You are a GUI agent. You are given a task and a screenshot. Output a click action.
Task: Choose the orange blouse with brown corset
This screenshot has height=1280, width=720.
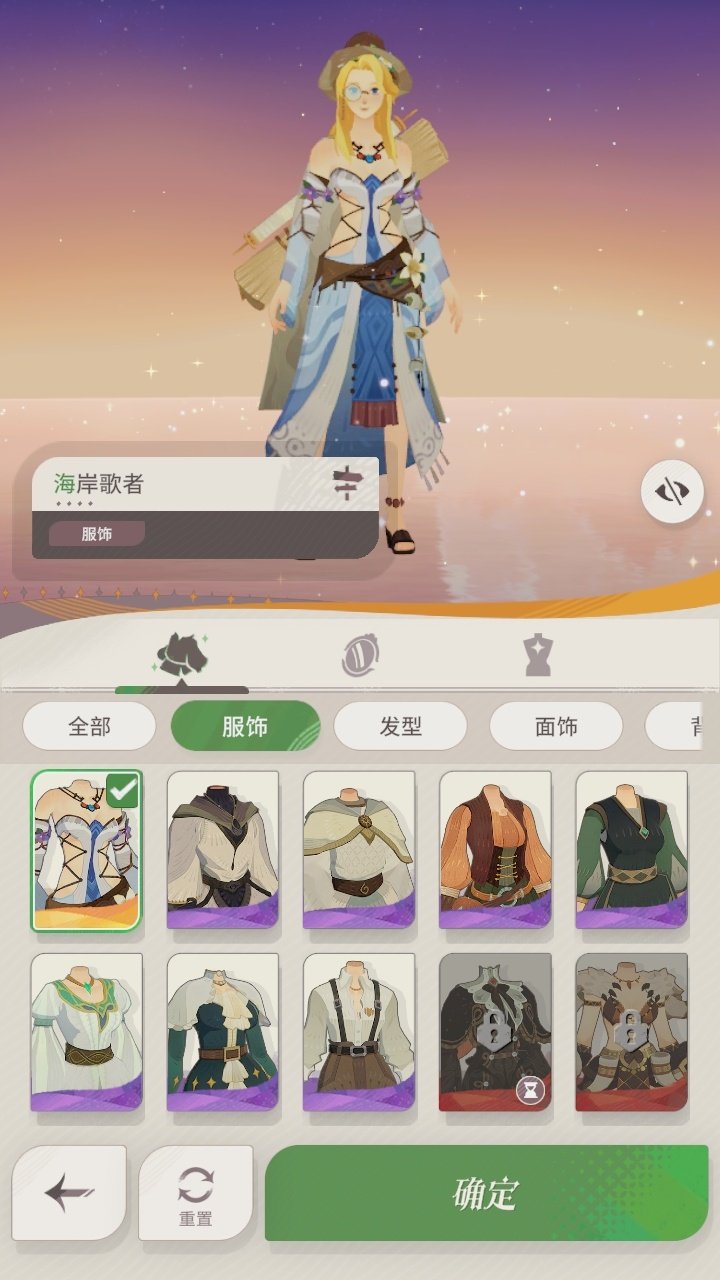[x=495, y=850]
